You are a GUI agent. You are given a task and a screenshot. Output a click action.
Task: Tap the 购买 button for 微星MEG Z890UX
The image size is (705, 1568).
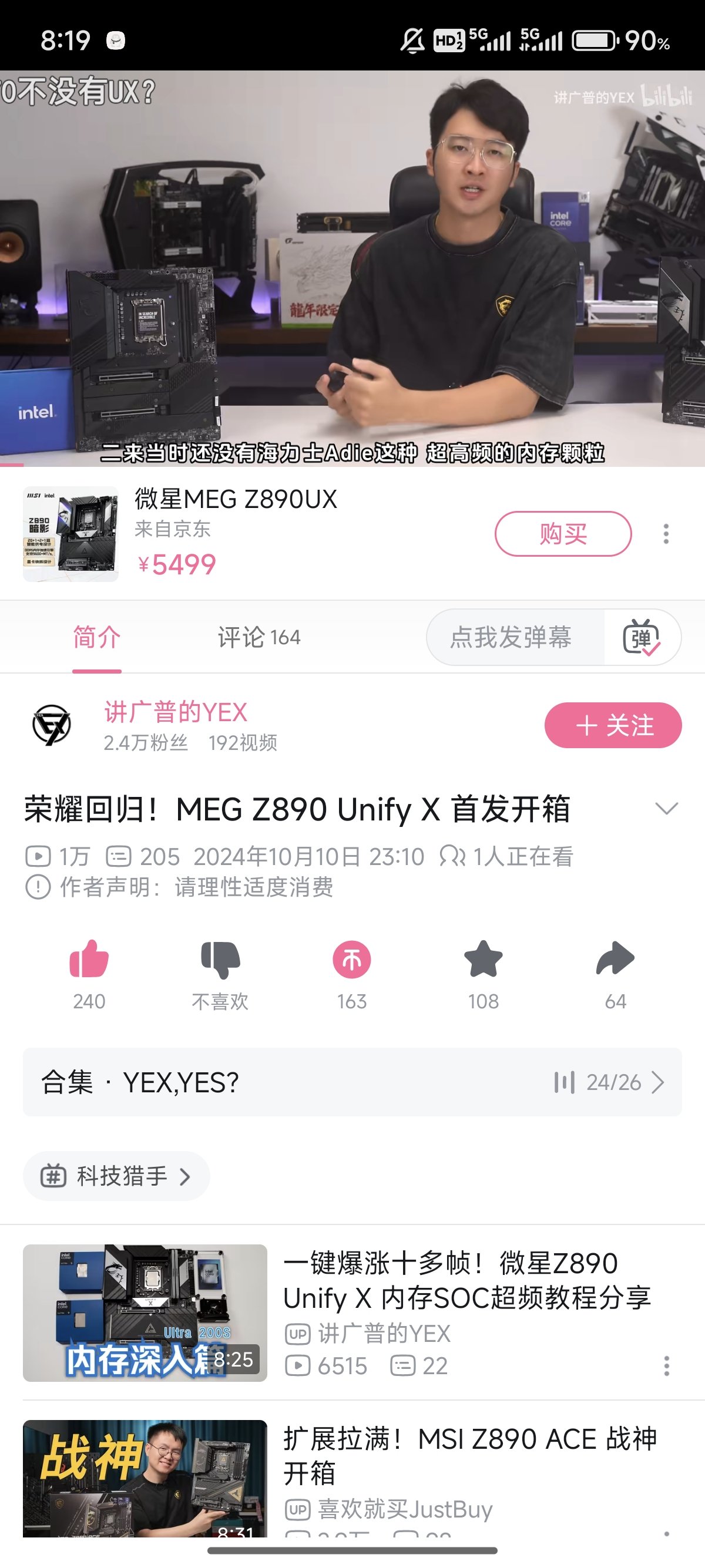point(563,534)
